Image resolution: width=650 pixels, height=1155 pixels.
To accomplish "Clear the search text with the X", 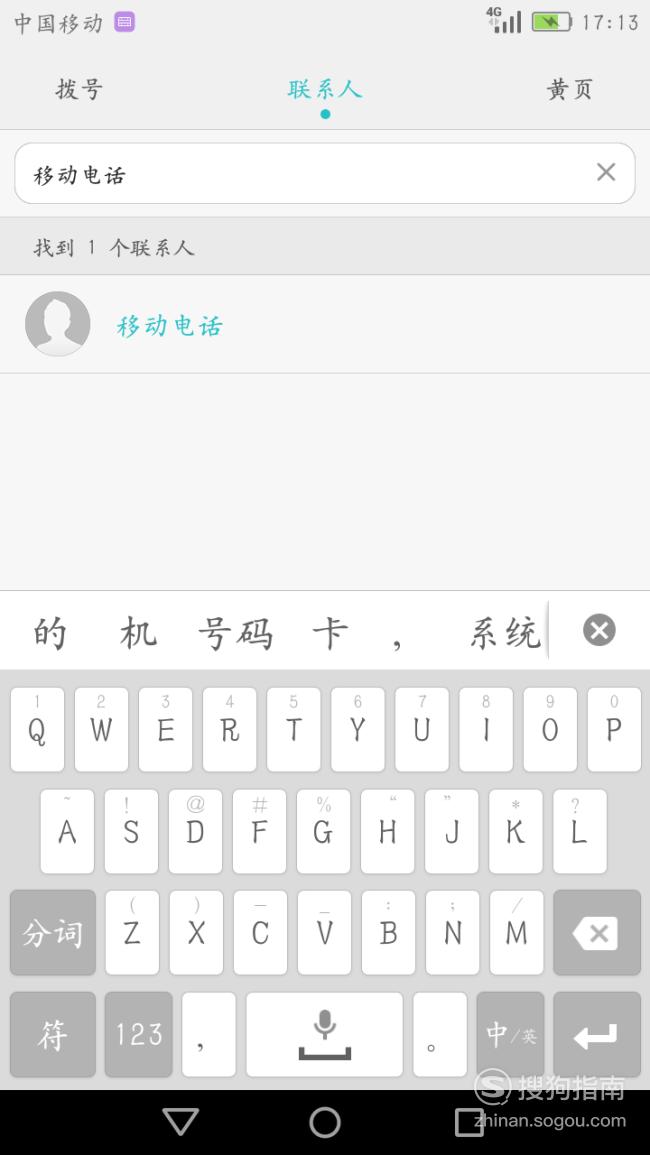I will (x=606, y=172).
